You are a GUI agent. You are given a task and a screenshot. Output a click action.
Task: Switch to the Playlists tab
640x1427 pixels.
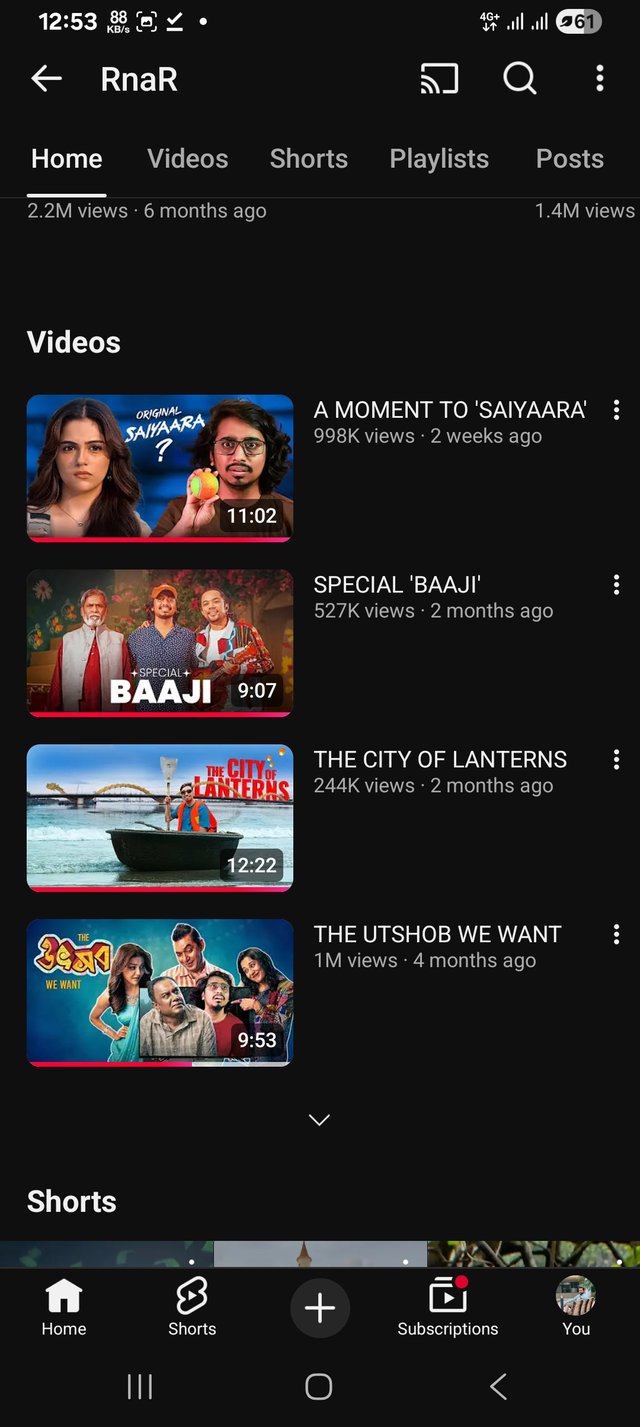pyautogui.click(x=439, y=159)
